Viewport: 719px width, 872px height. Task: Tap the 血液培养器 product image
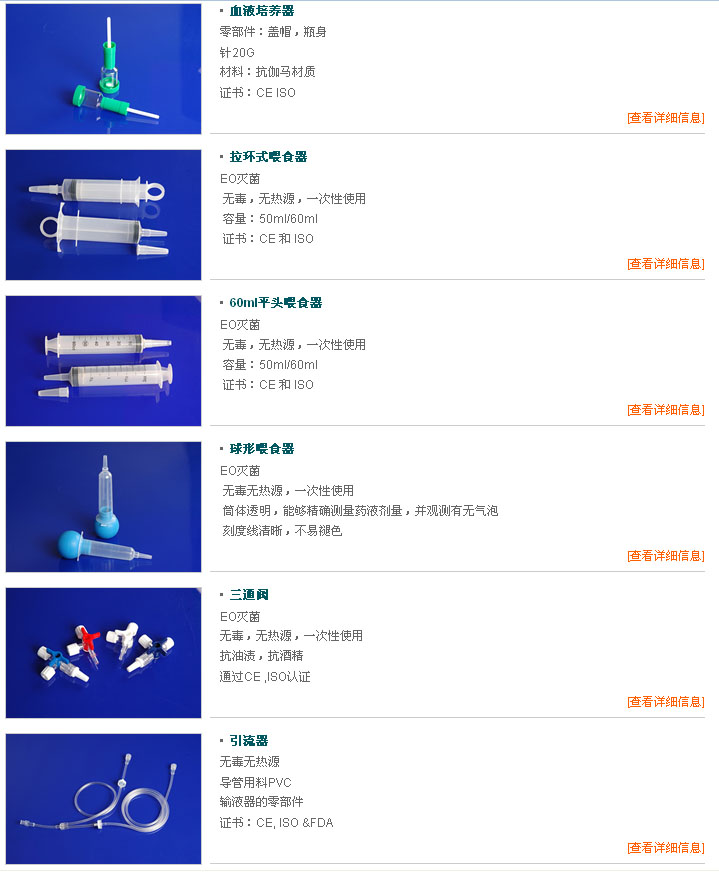103,69
